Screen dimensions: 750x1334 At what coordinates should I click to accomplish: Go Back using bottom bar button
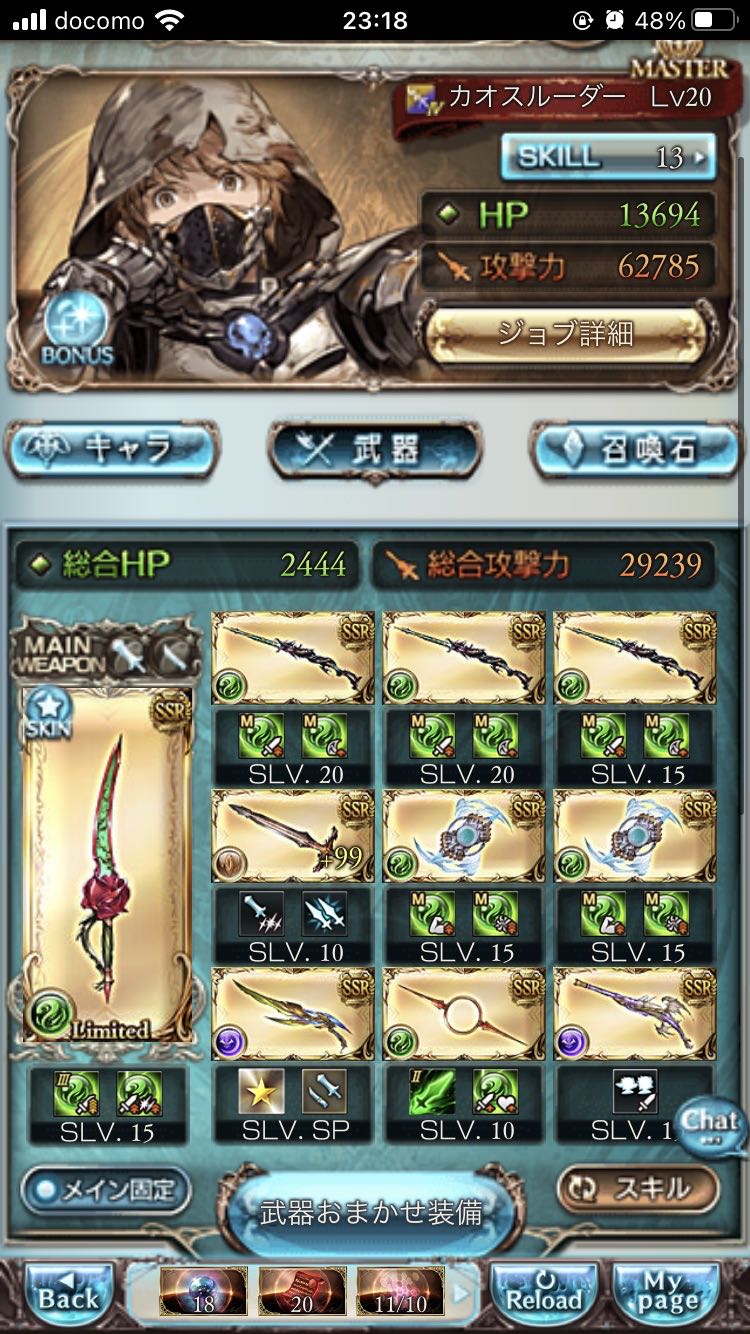(68, 1296)
